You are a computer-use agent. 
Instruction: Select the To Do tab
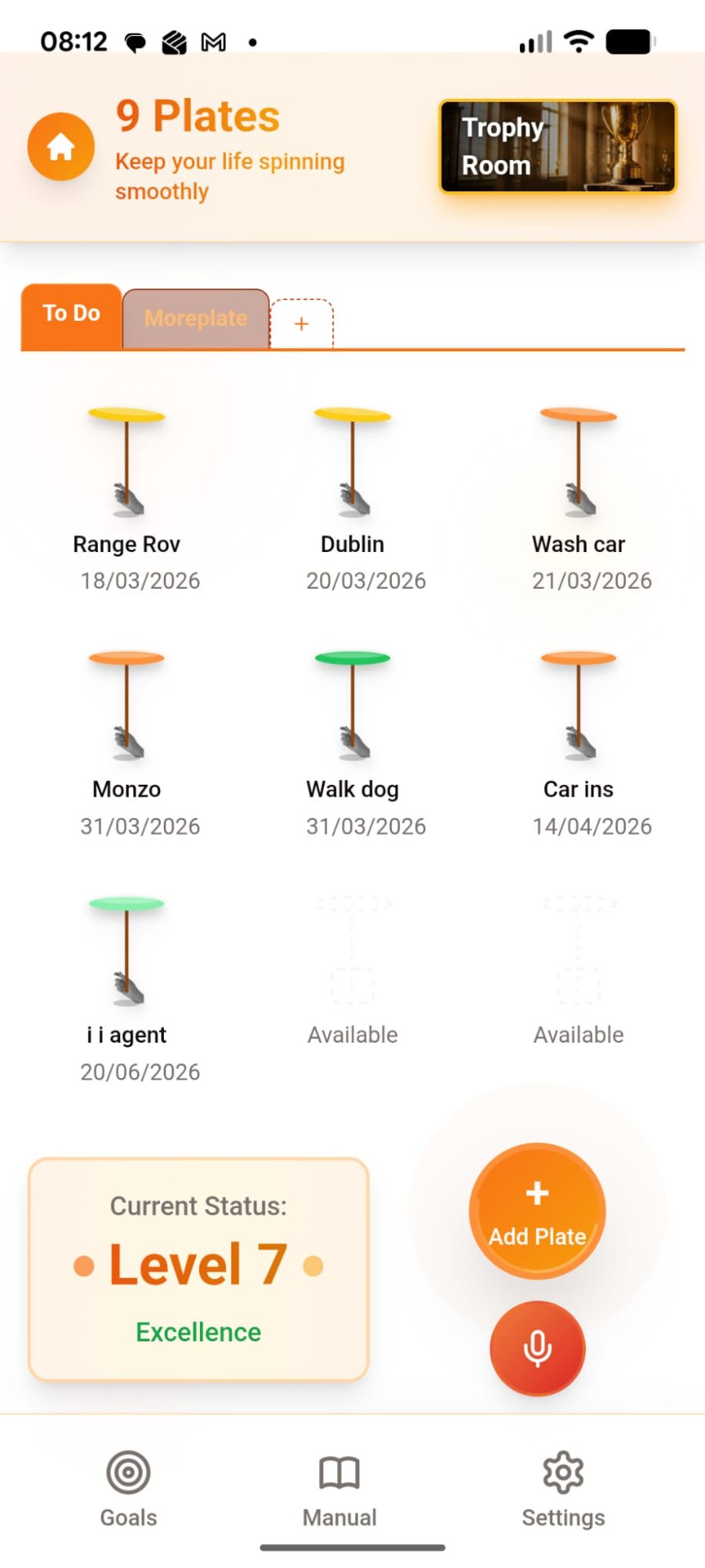(x=71, y=314)
